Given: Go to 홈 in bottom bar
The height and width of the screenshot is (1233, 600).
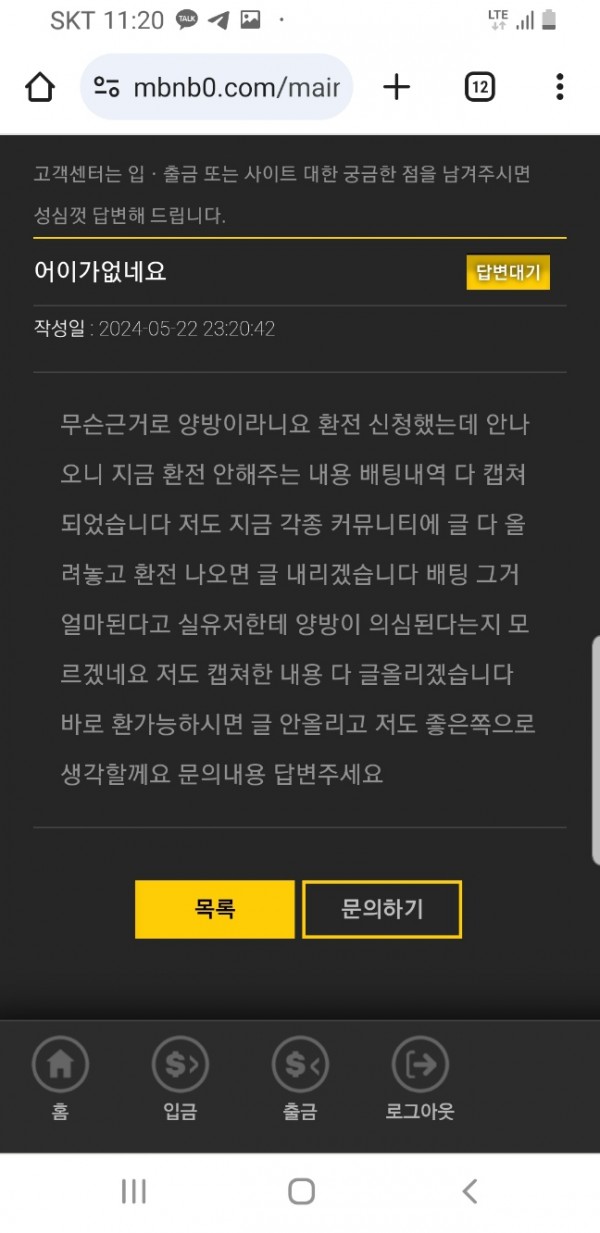Looking at the screenshot, I should [x=60, y=1078].
